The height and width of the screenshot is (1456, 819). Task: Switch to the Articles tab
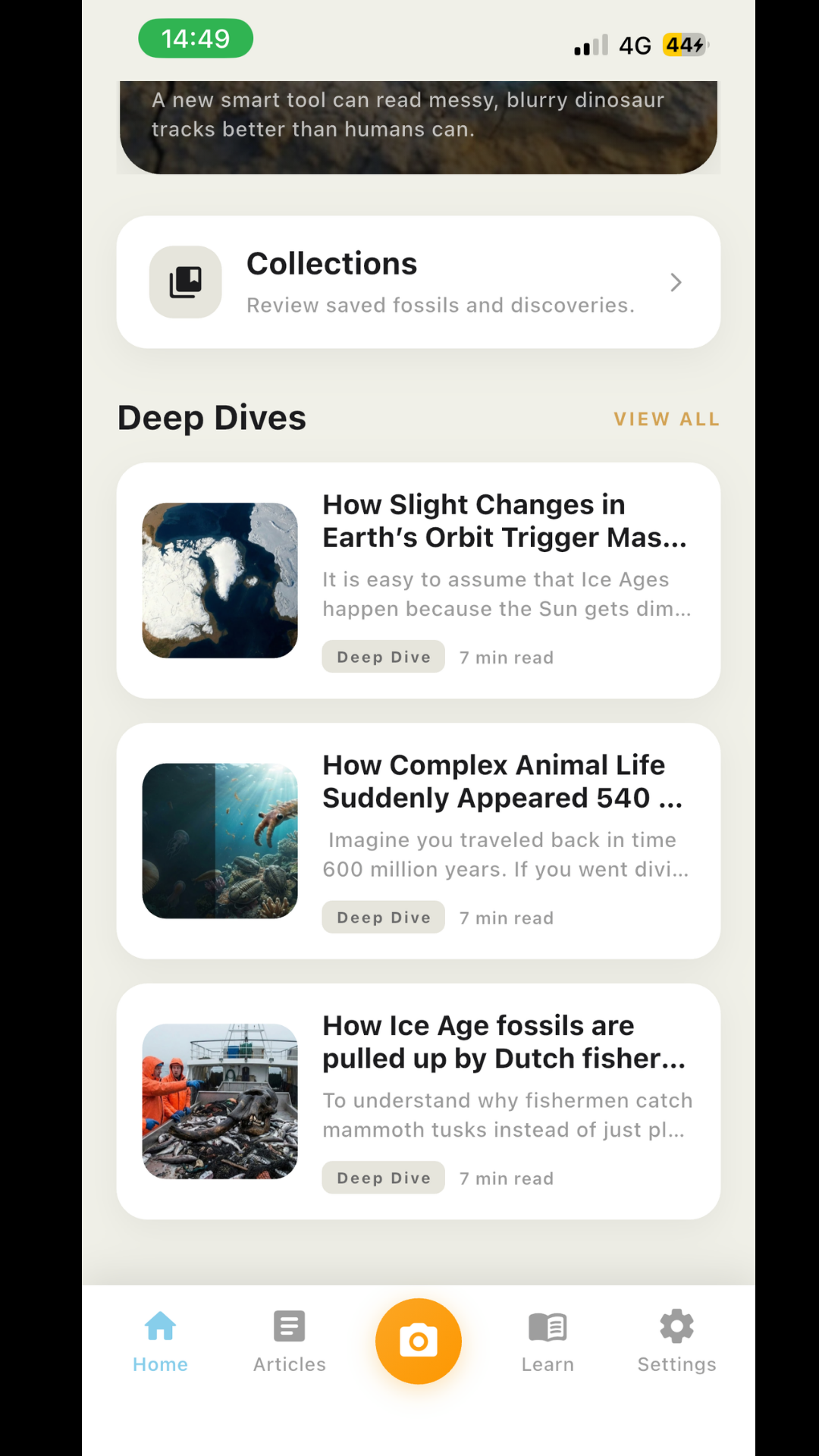pos(290,1342)
